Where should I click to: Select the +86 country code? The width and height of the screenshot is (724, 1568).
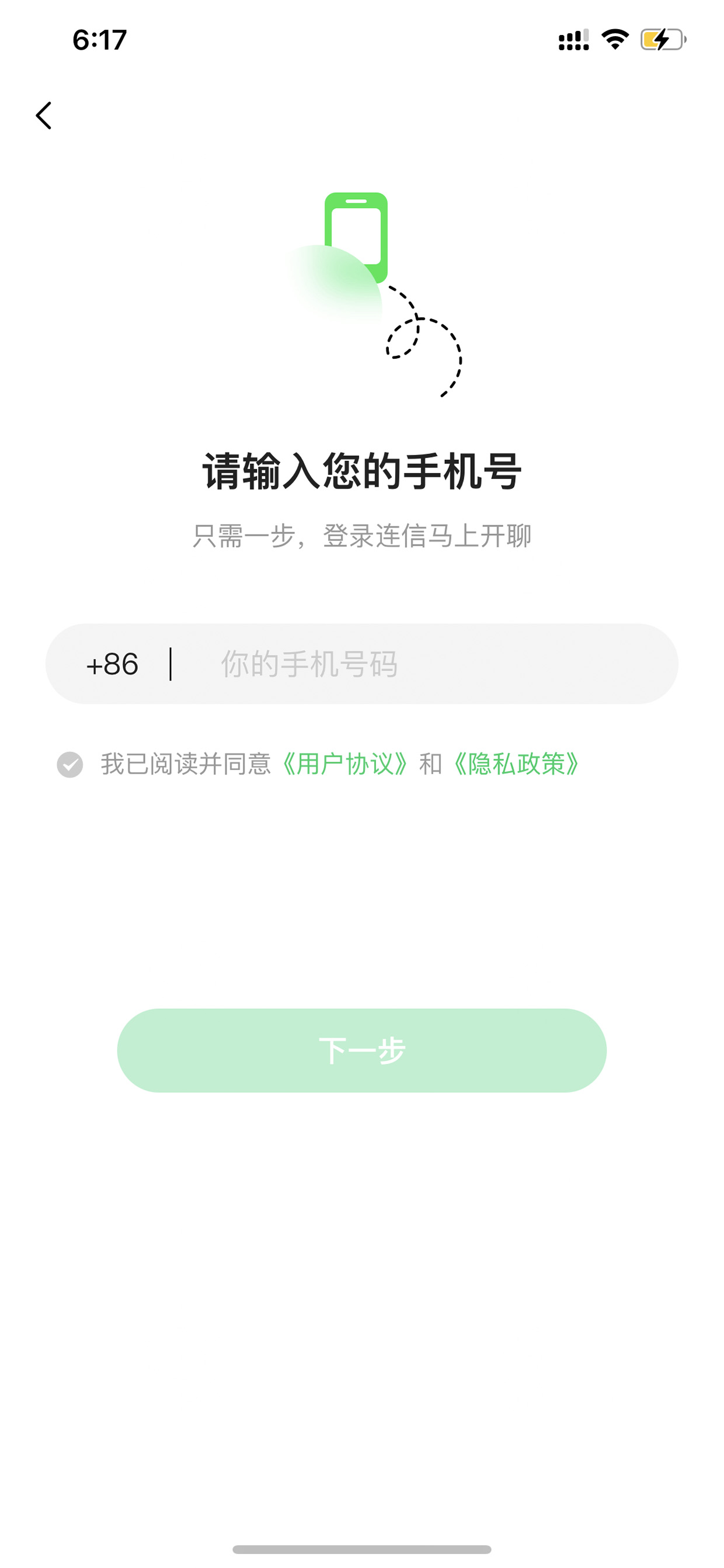[113, 664]
